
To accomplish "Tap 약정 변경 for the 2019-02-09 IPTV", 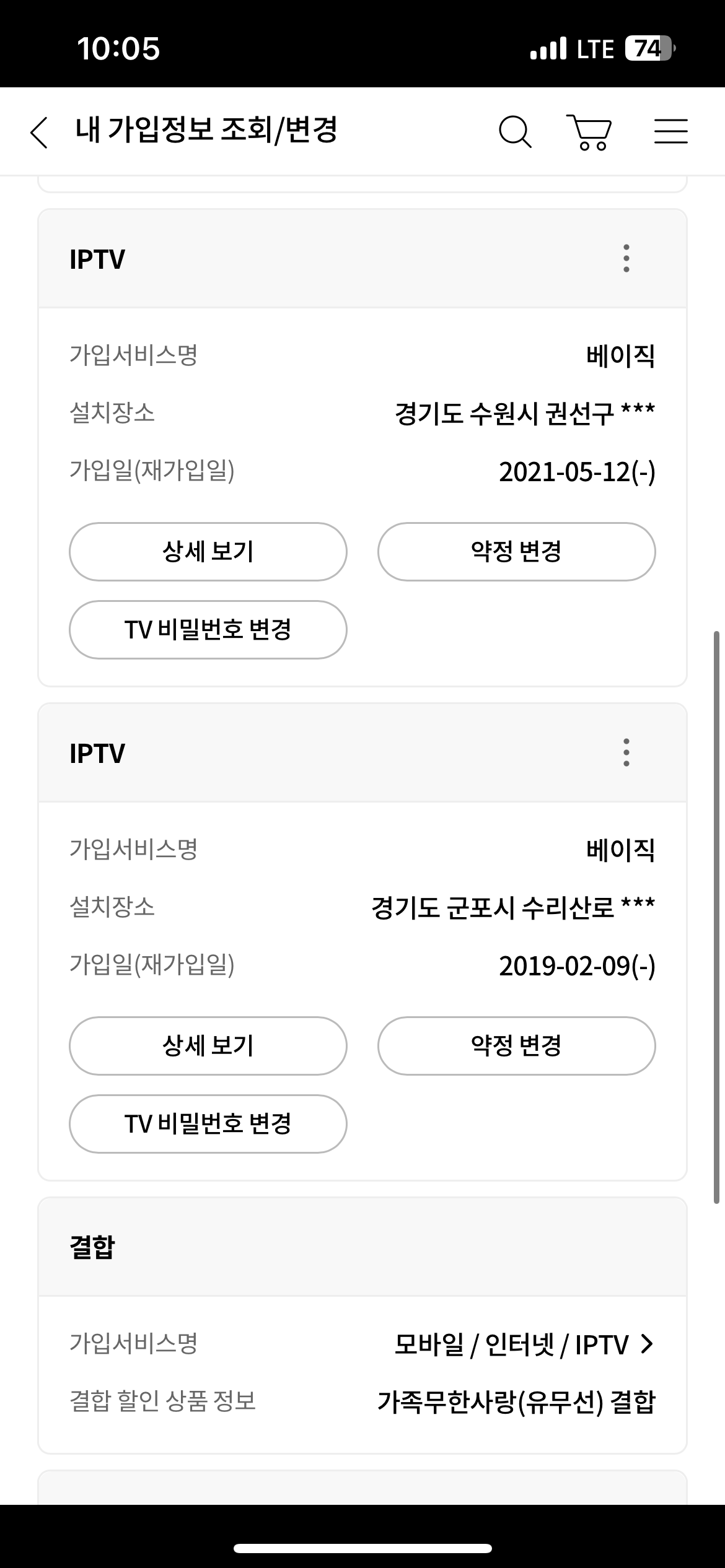I will point(516,1045).
